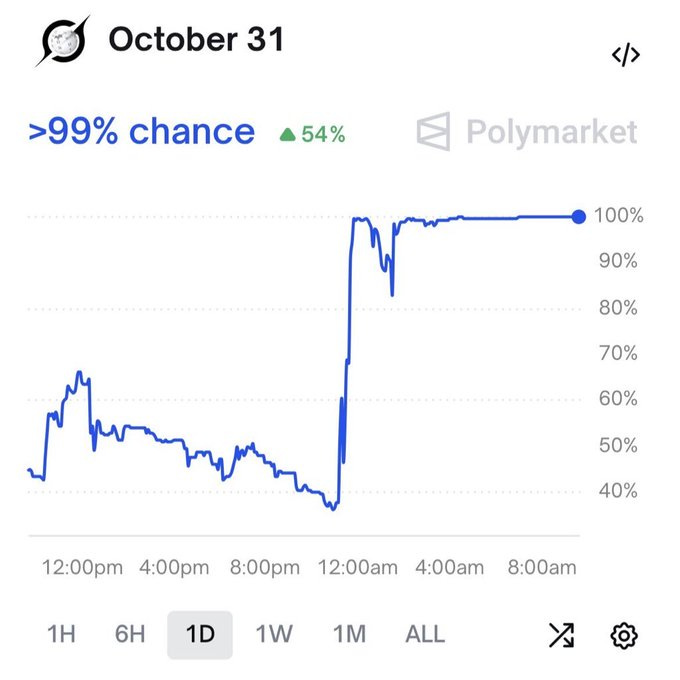This screenshot has width=680, height=680.
Task: Switch to the 1M range
Action: pyautogui.click(x=349, y=634)
